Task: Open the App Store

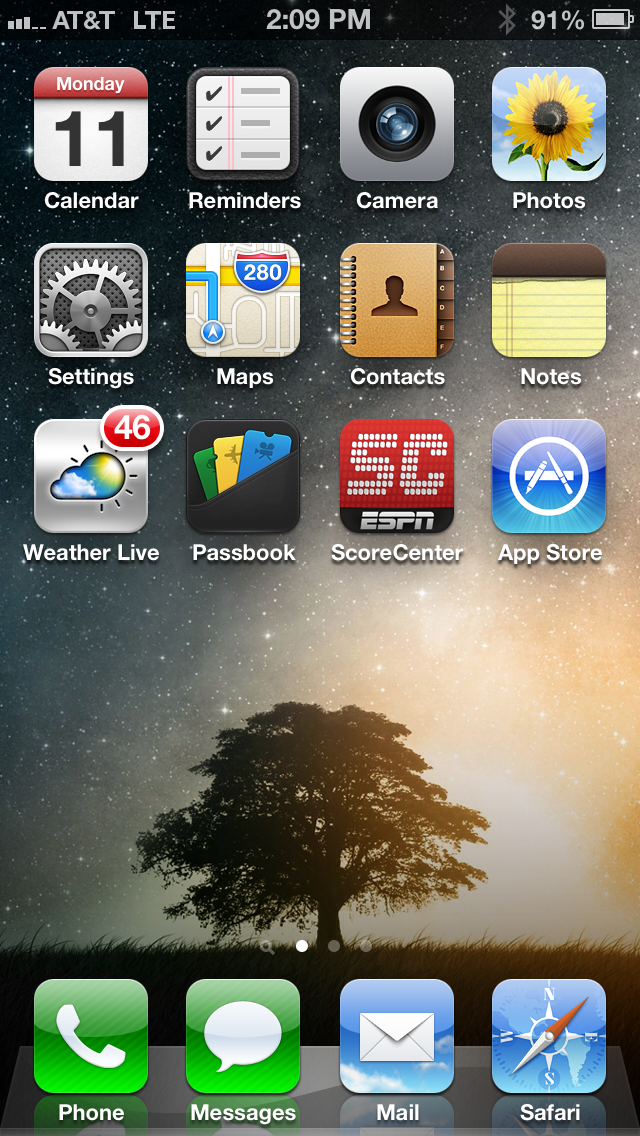Action: tap(549, 476)
